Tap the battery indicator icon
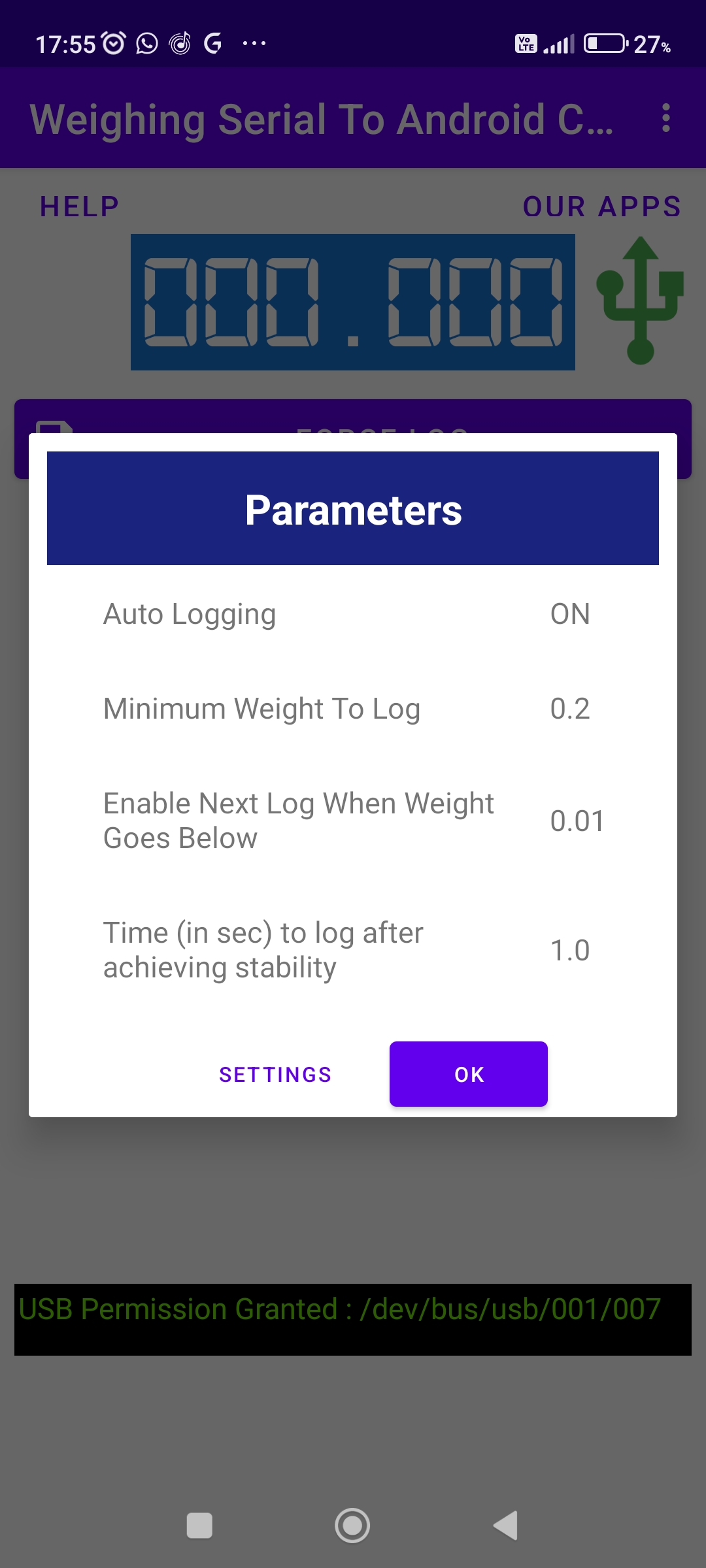Image resolution: width=706 pixels, height=1568 pixels. tap(605, 43)
